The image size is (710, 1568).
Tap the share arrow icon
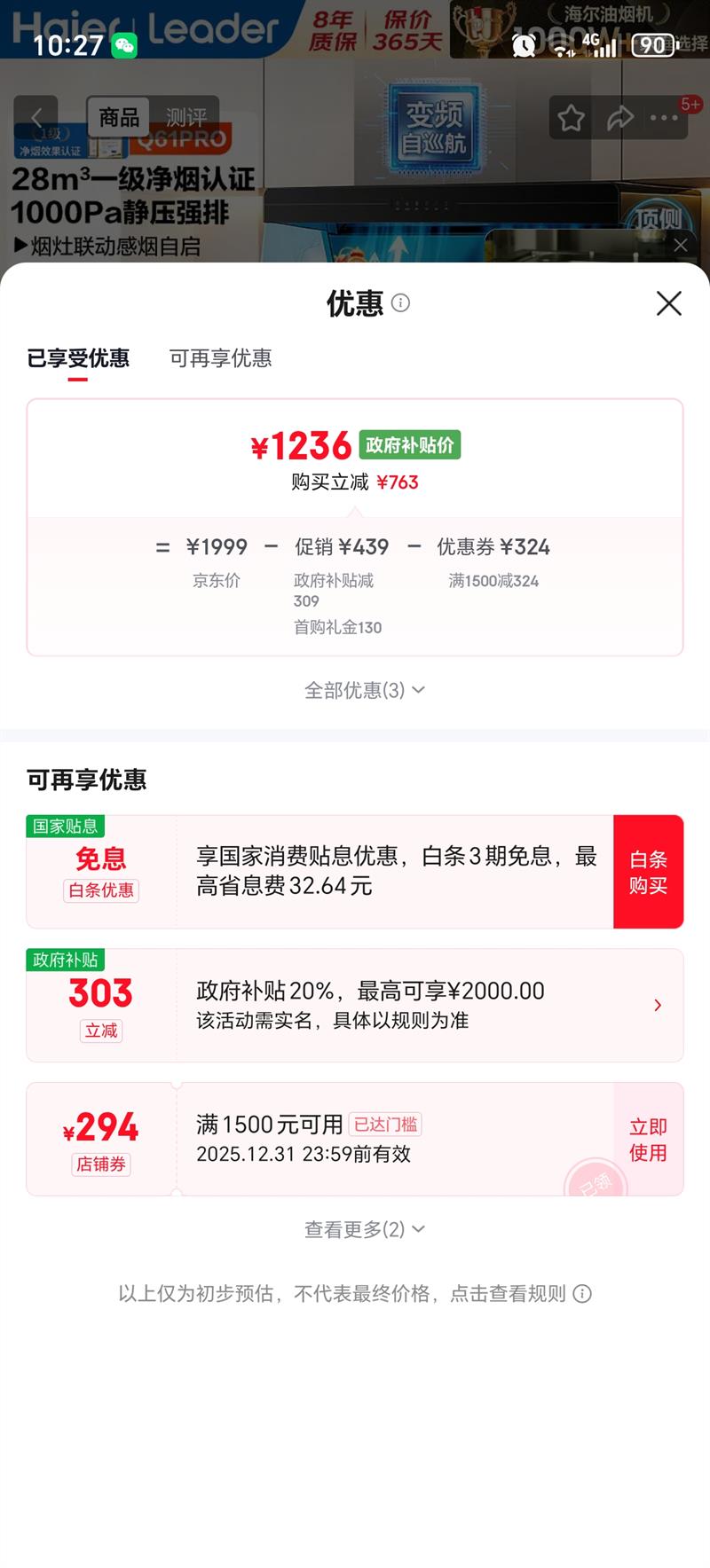[618, 117]
